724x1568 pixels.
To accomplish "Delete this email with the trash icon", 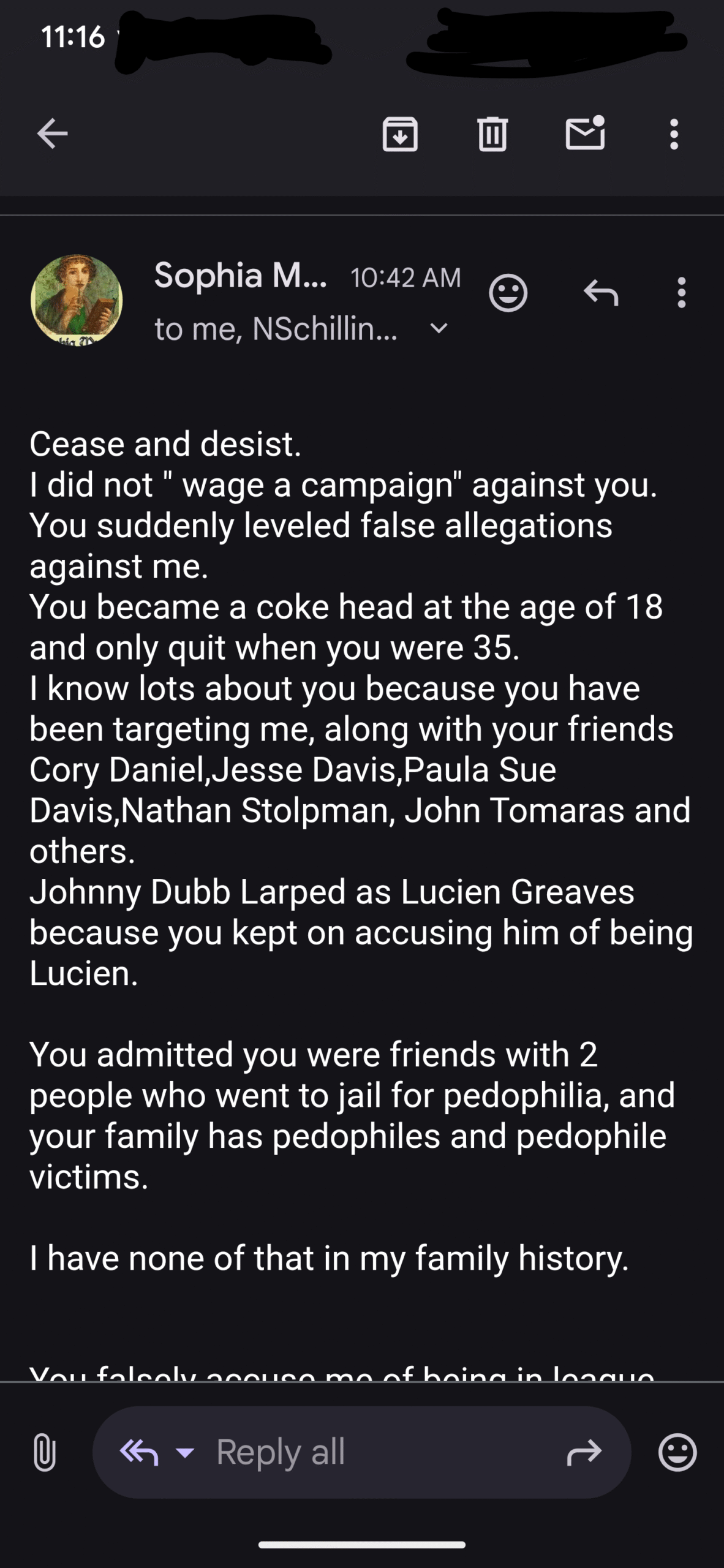I will (492, 134).
